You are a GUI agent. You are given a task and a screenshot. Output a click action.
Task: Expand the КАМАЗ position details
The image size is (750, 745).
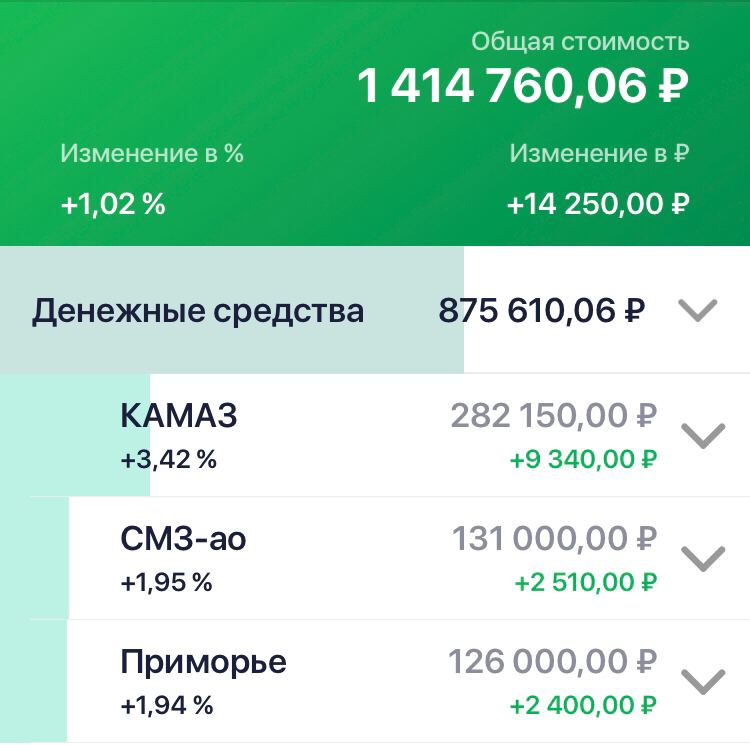(702, 435)
